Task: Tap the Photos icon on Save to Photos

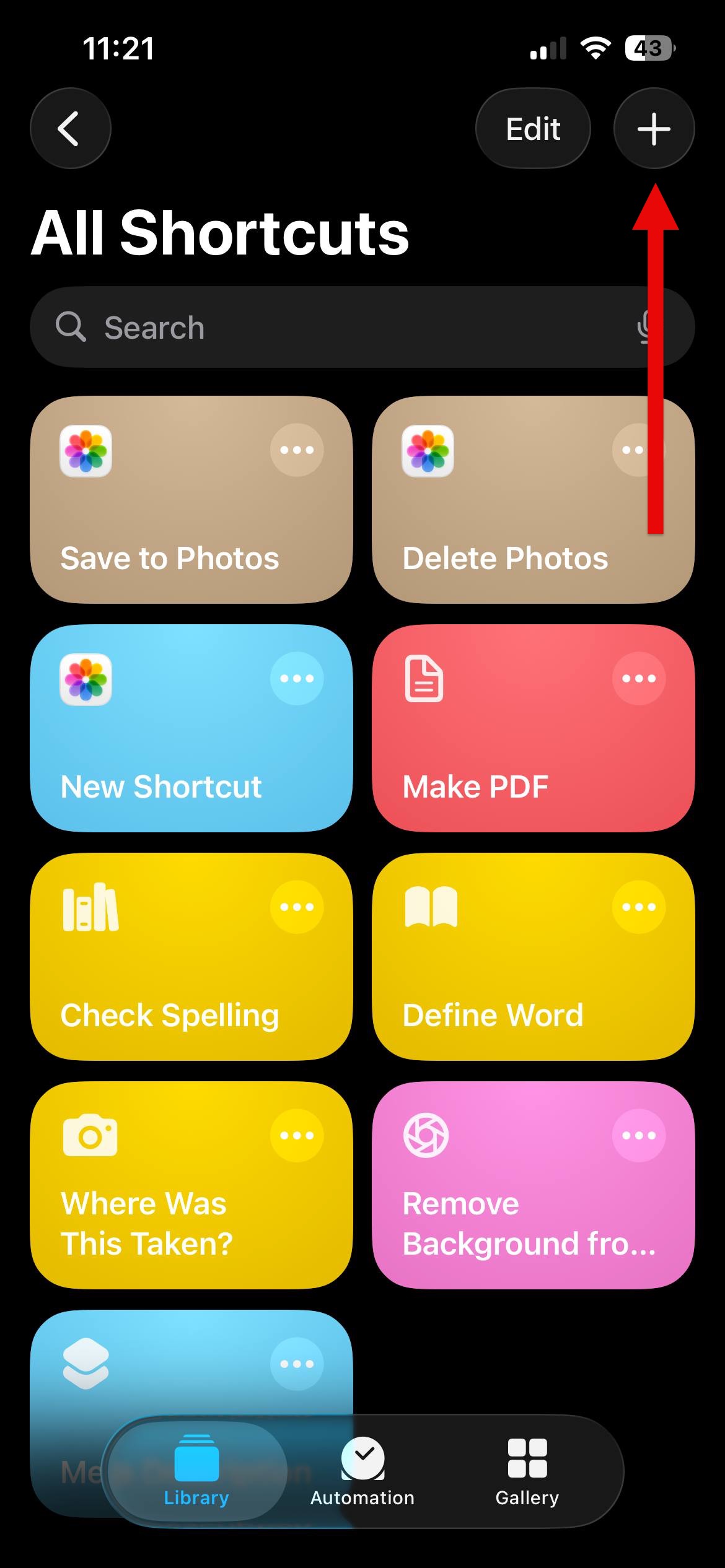Action: [x=87, y=450]
